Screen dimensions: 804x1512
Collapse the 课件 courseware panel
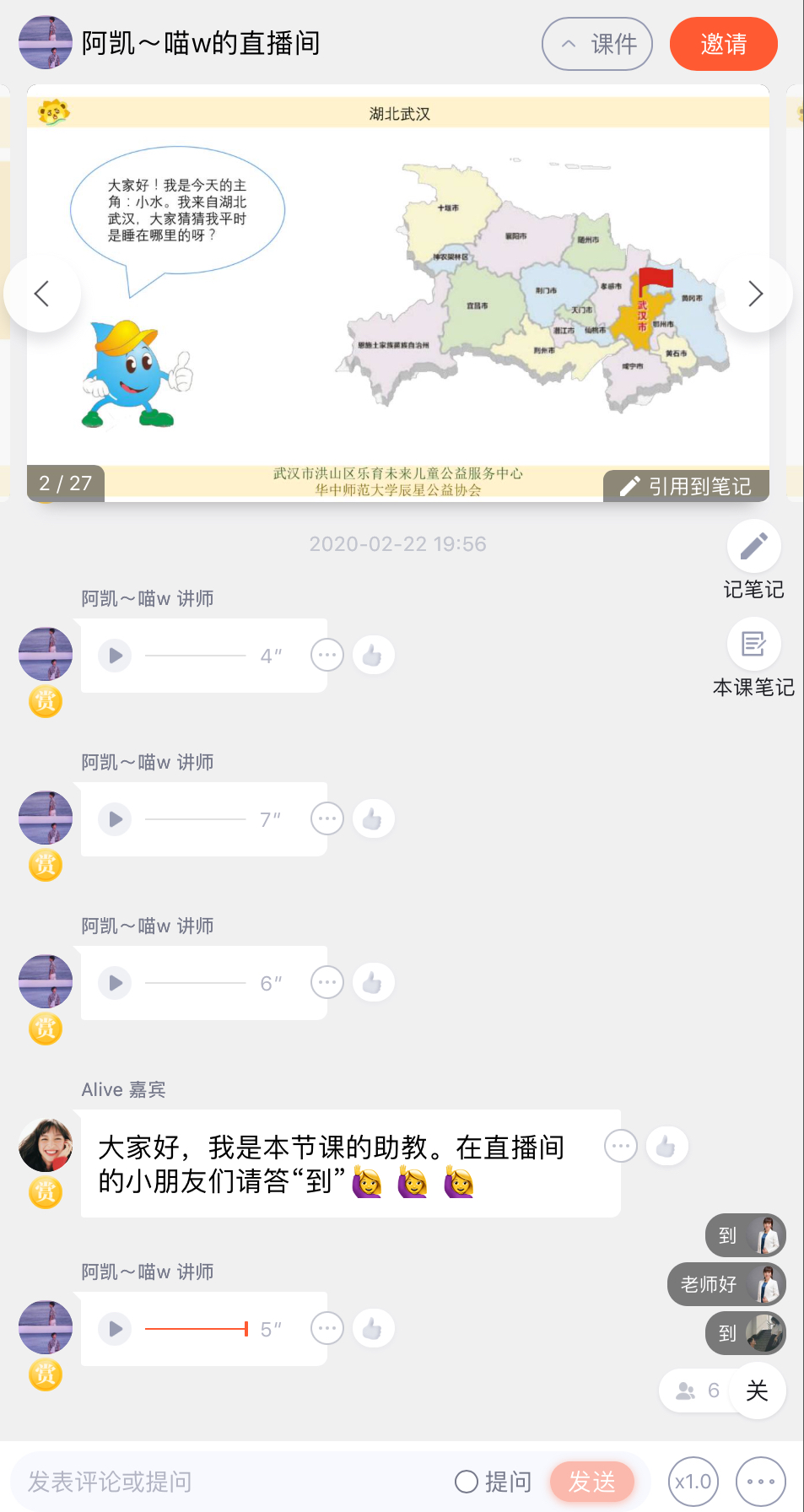(596, 44)
